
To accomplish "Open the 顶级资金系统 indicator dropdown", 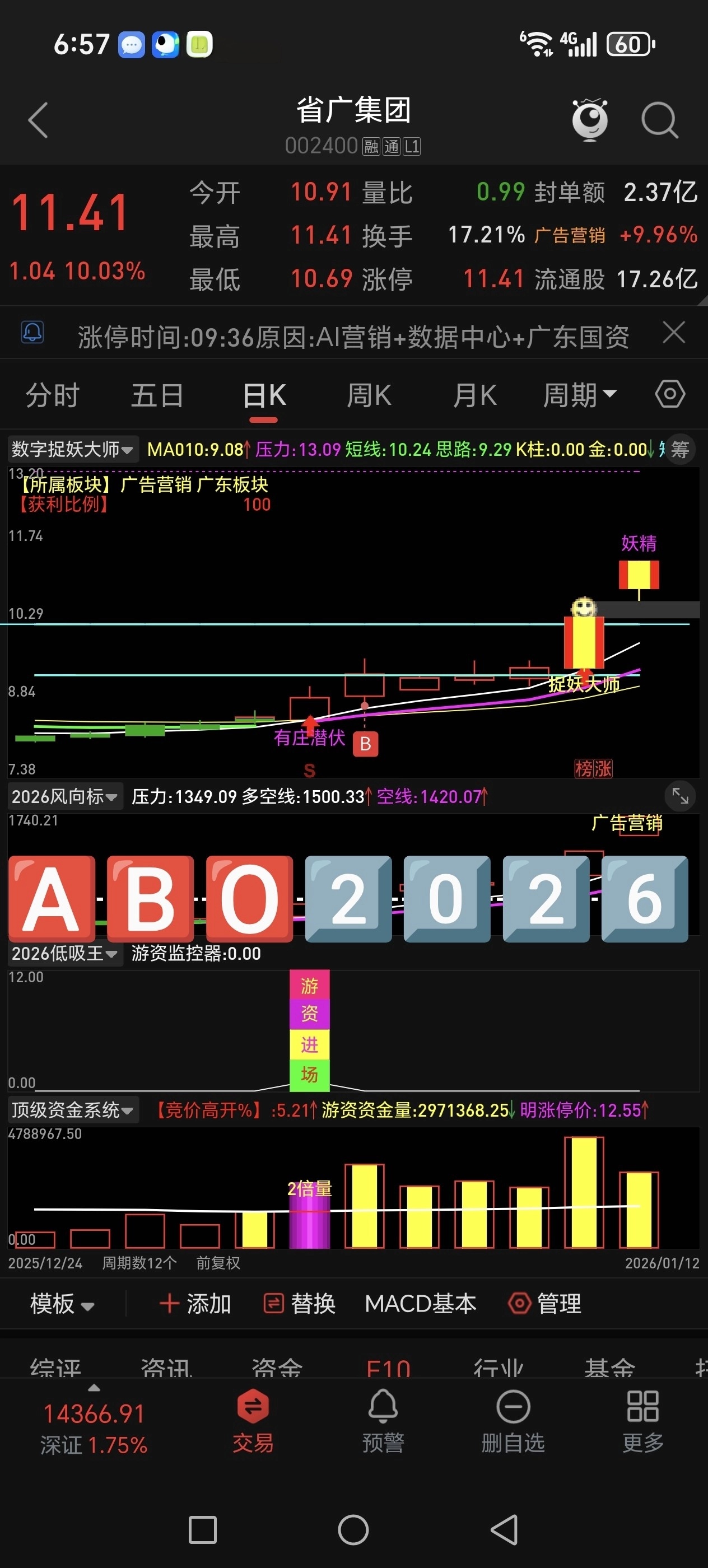I will click(72, 1110).
